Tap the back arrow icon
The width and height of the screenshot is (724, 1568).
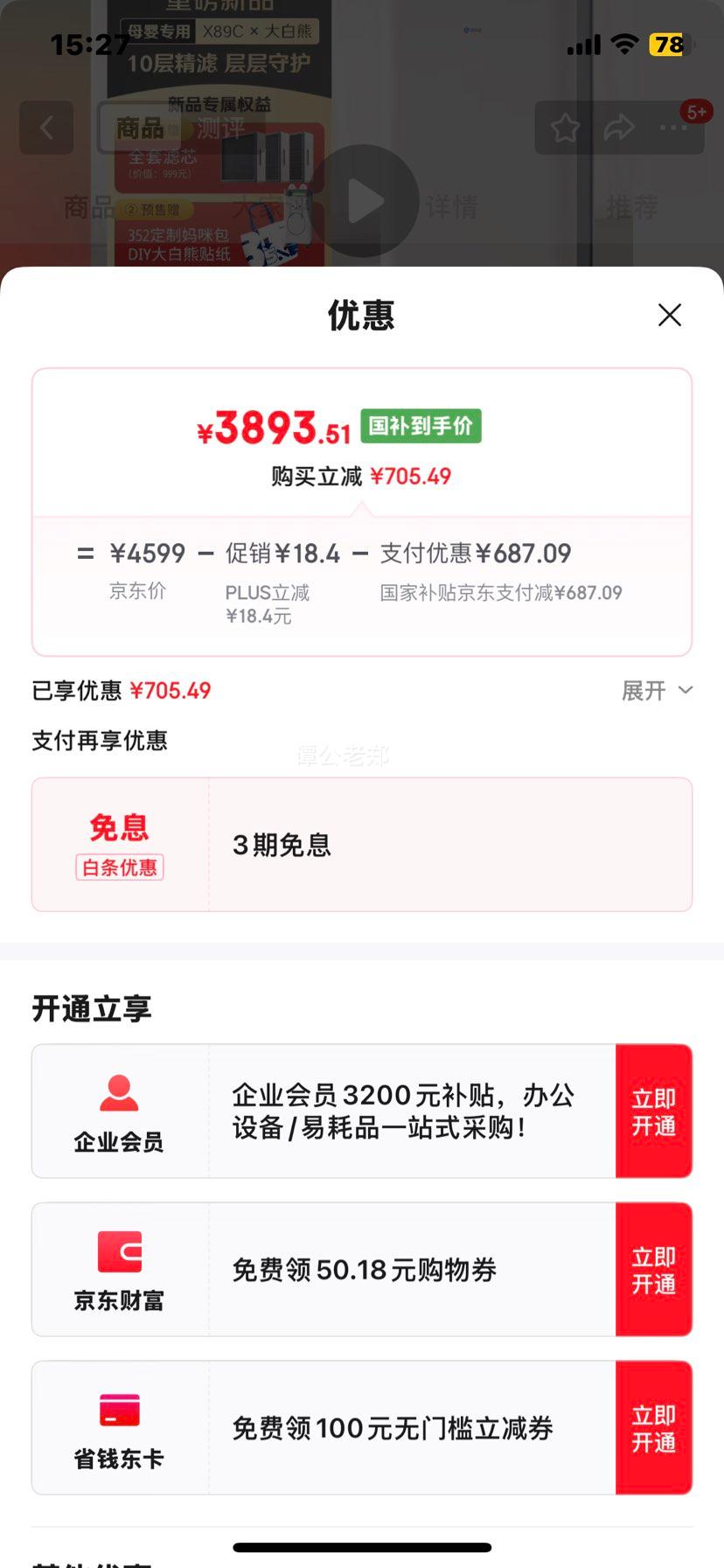coord(46,128)
